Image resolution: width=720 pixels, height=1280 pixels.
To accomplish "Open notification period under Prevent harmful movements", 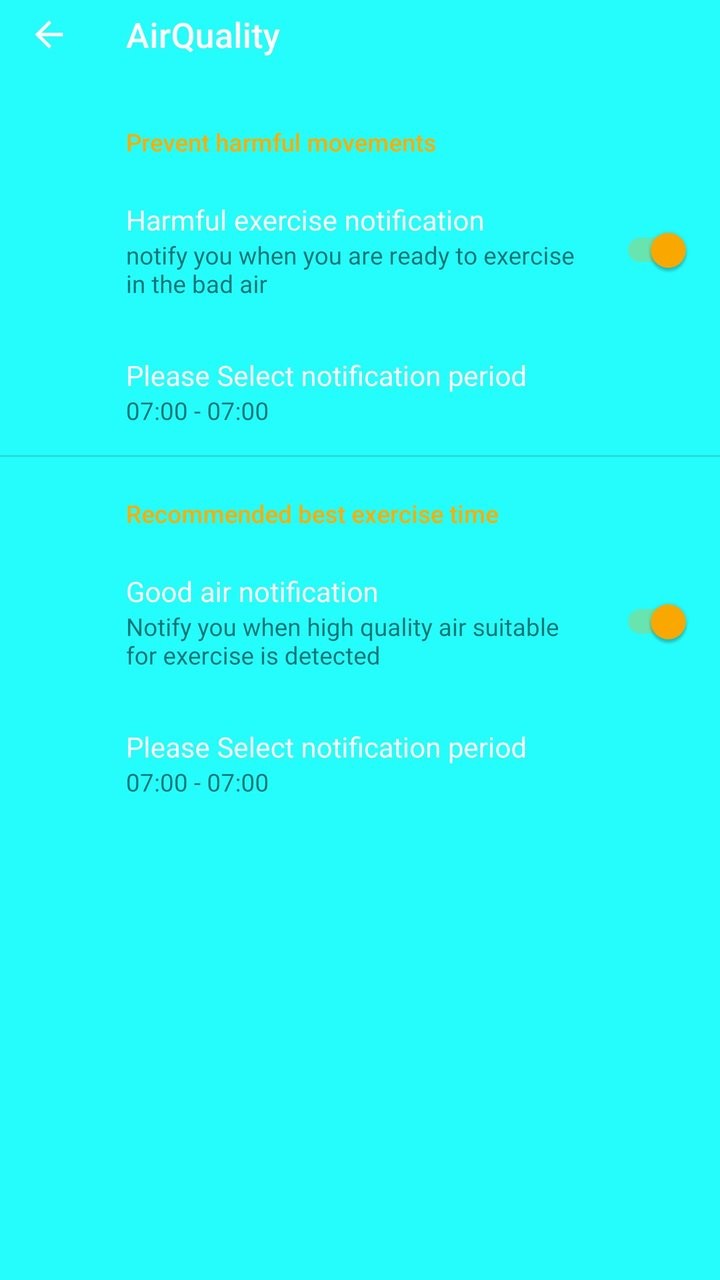I will click(326, 391).
